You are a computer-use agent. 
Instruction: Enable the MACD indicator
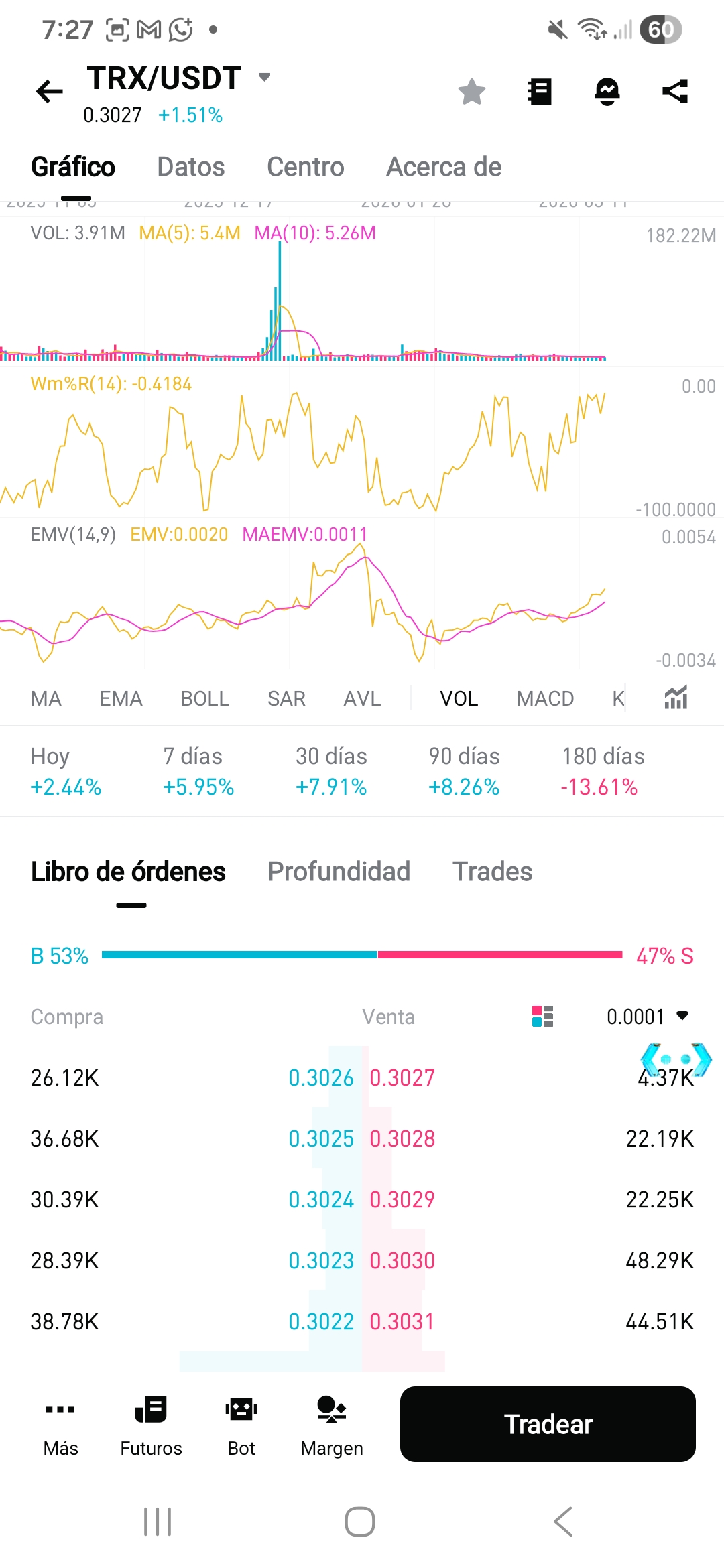click(544, 698)
